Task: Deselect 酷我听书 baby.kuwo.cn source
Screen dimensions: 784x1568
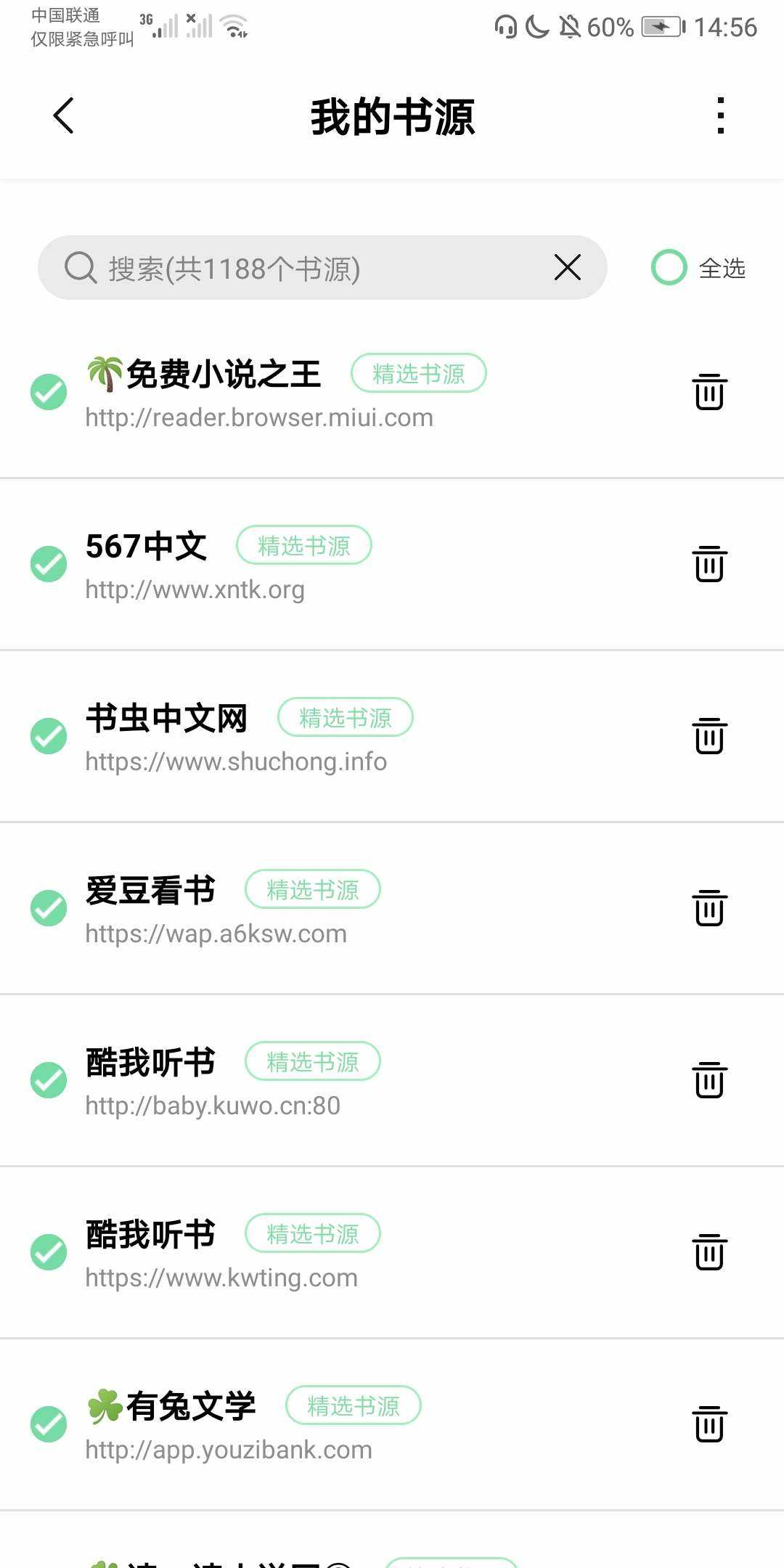Action: point(49,1080)
